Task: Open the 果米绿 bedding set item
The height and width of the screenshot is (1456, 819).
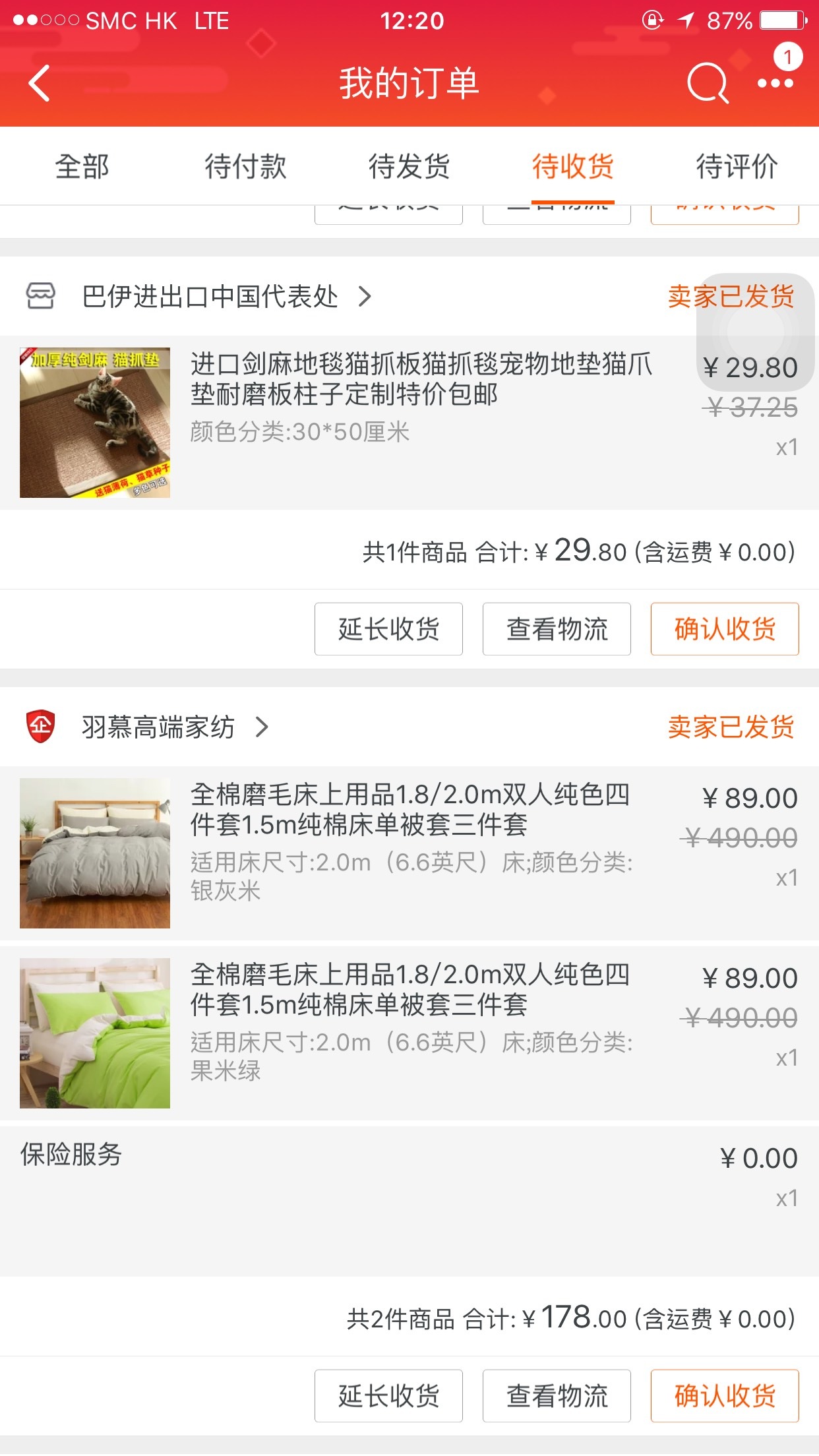Action: pyautogui.click(x=409, y=1033)
